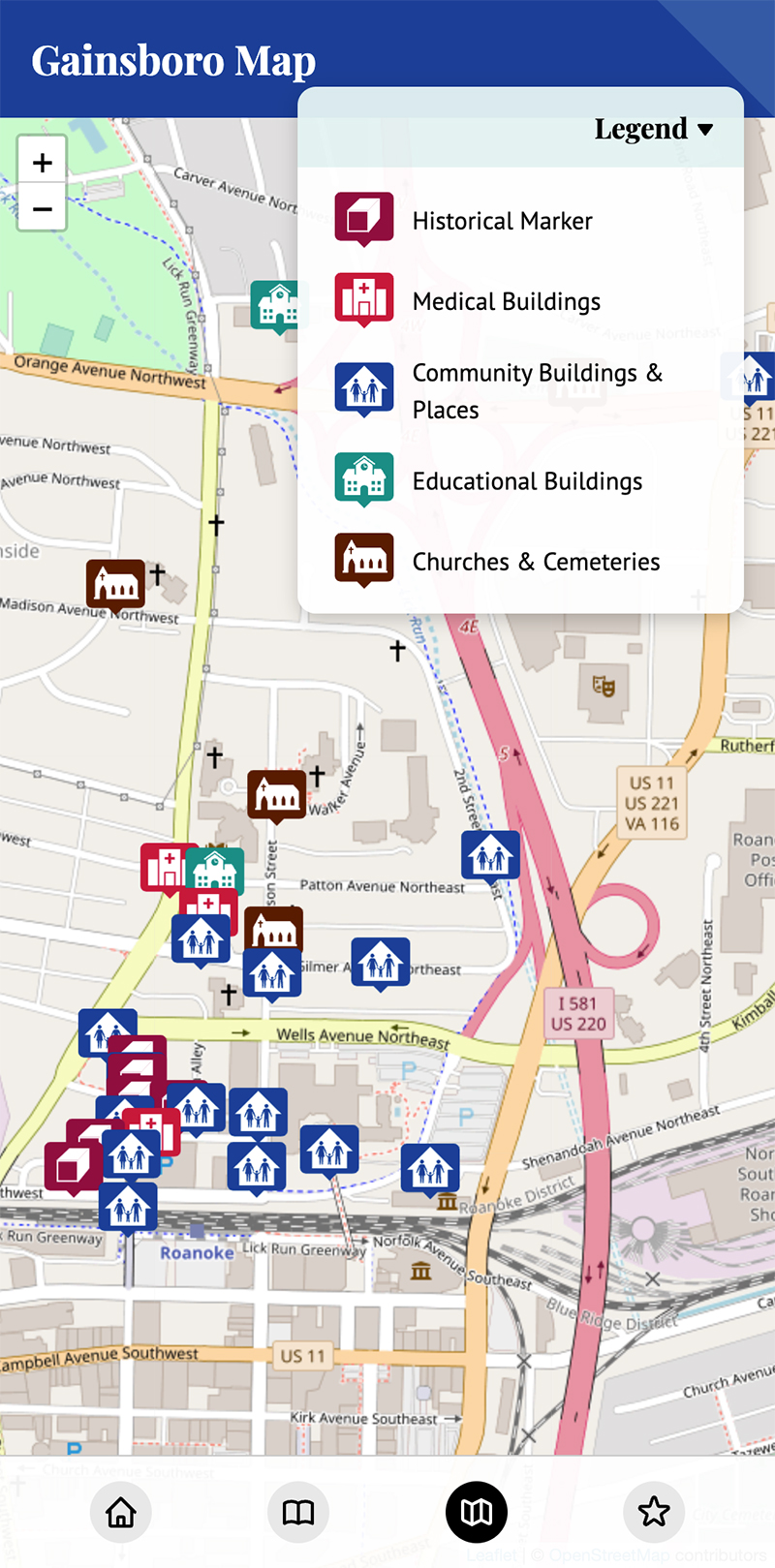Tap the church marker on Madison Avenue Northwest

pyautogui.click(x=115, y=584)
